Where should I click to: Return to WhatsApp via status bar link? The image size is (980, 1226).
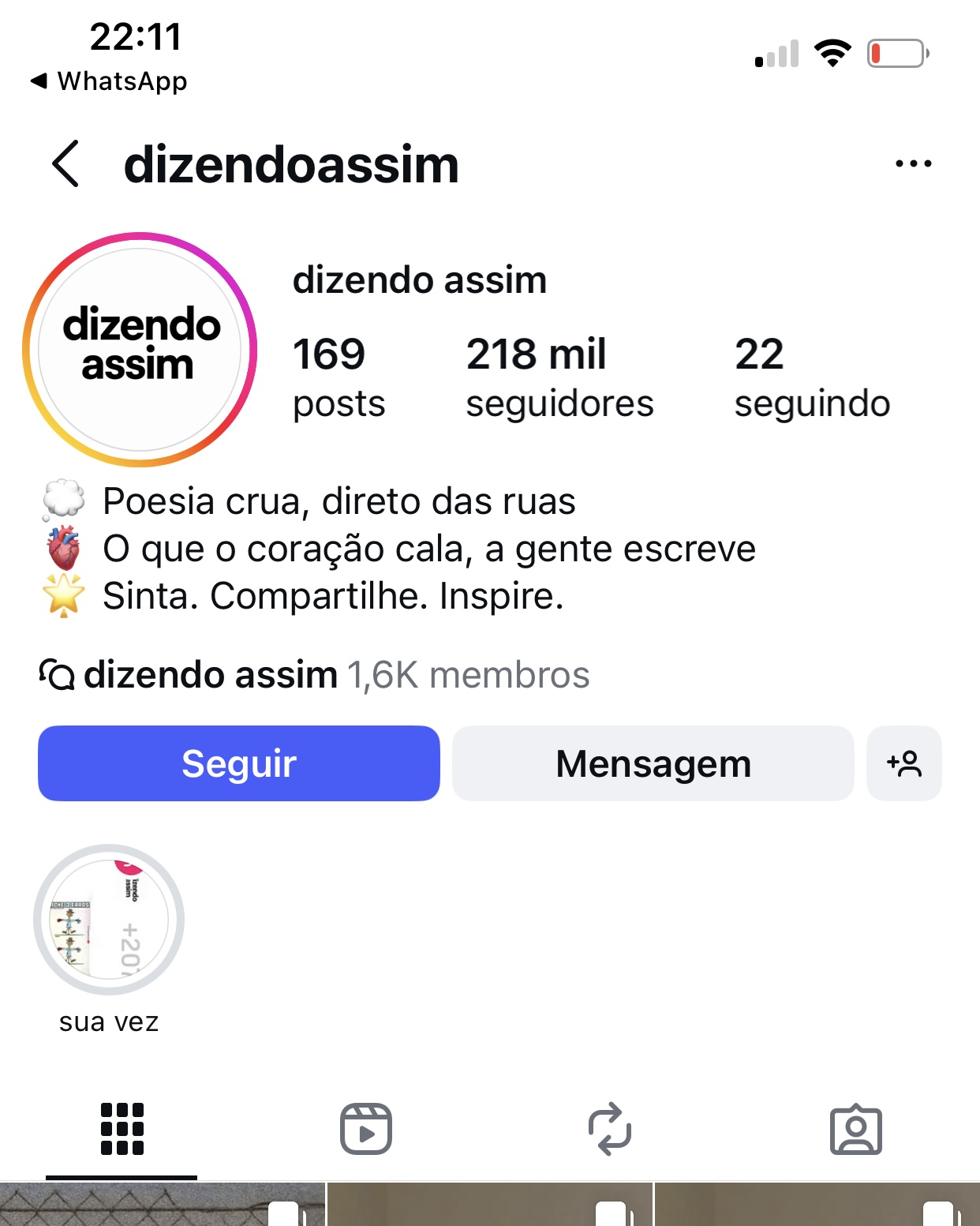(110, 81)
